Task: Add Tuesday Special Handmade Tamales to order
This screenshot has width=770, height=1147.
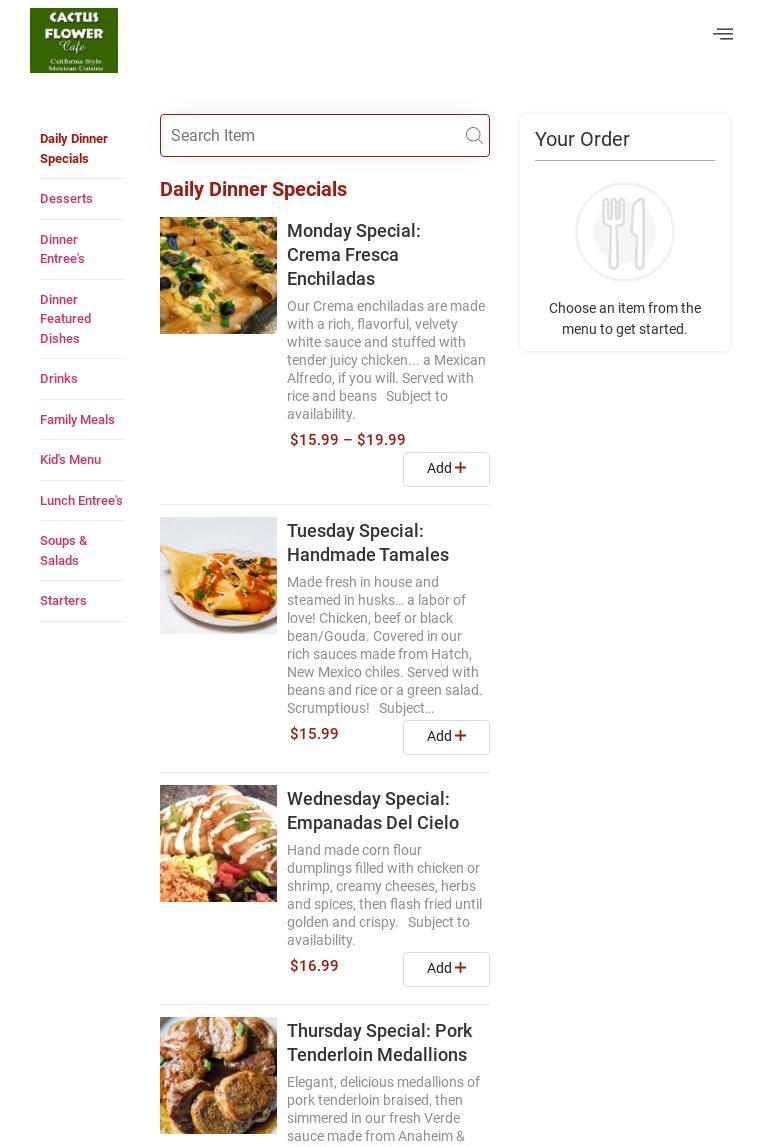Action: click(446, 737)
